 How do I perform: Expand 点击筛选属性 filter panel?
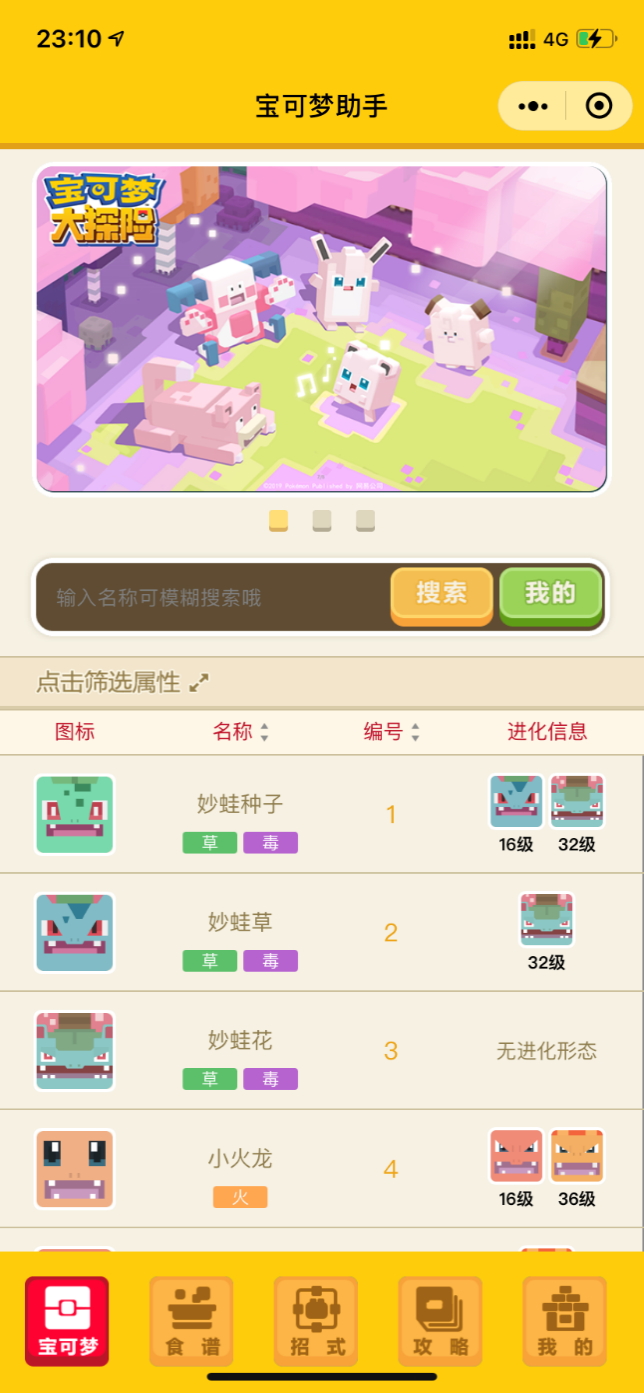(122, 682)
